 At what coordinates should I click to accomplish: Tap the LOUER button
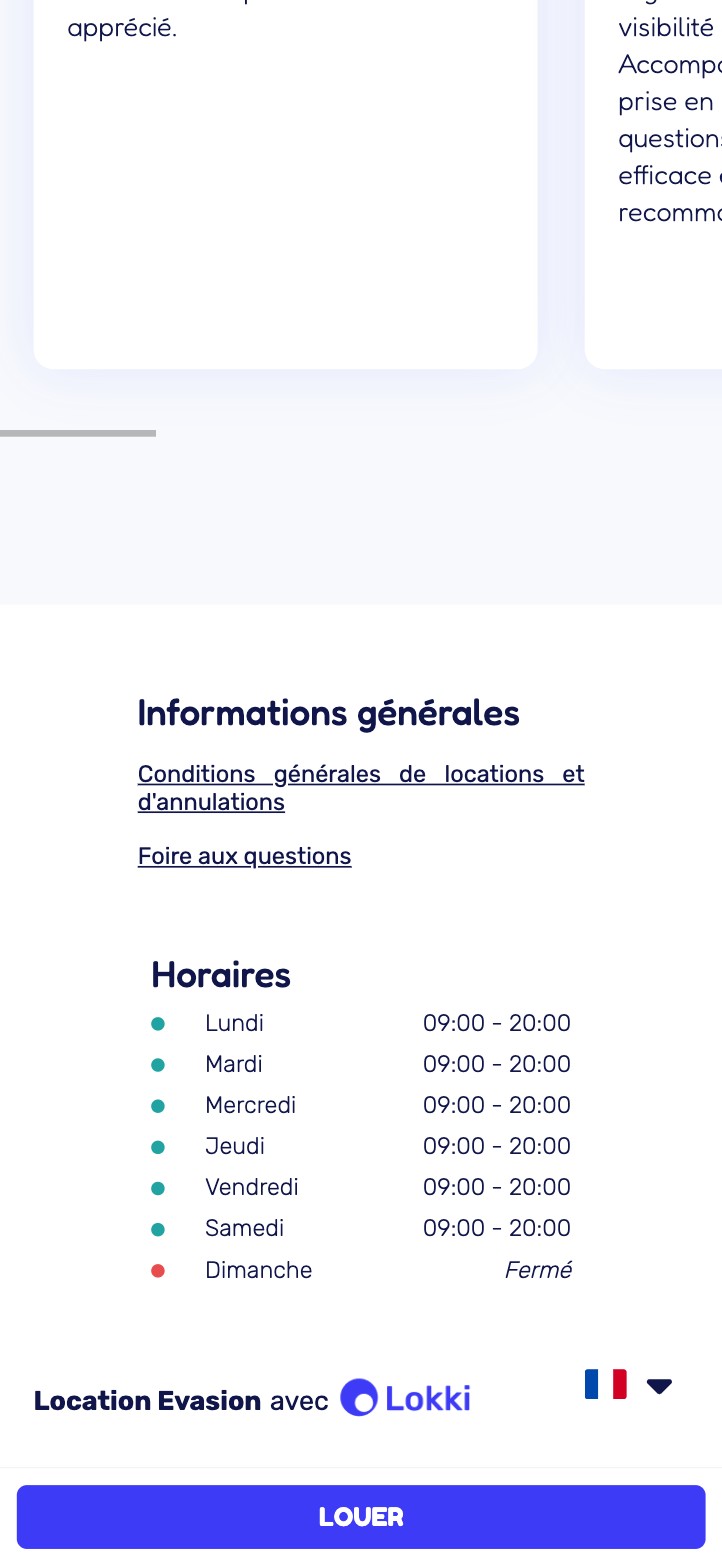(x=361, y=1516)
